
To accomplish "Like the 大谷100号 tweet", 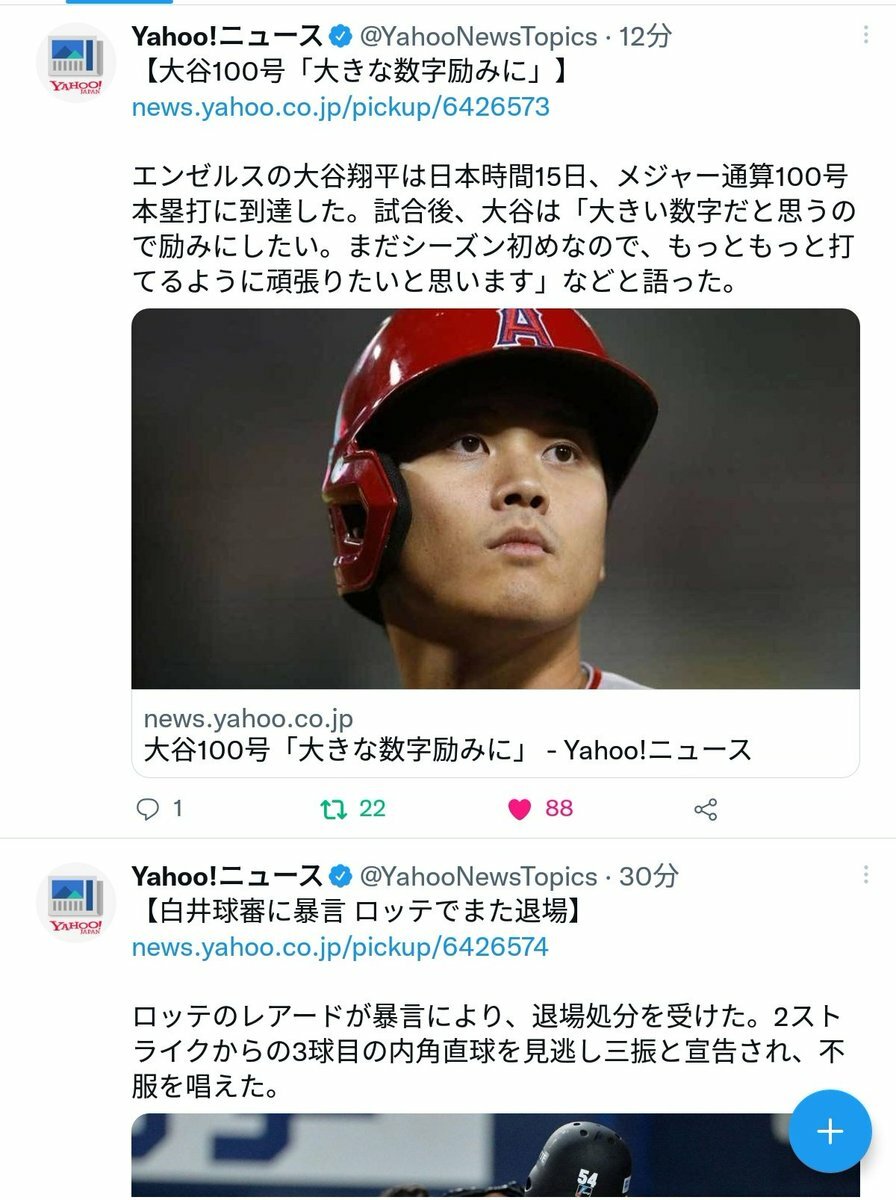I will 520,809.
